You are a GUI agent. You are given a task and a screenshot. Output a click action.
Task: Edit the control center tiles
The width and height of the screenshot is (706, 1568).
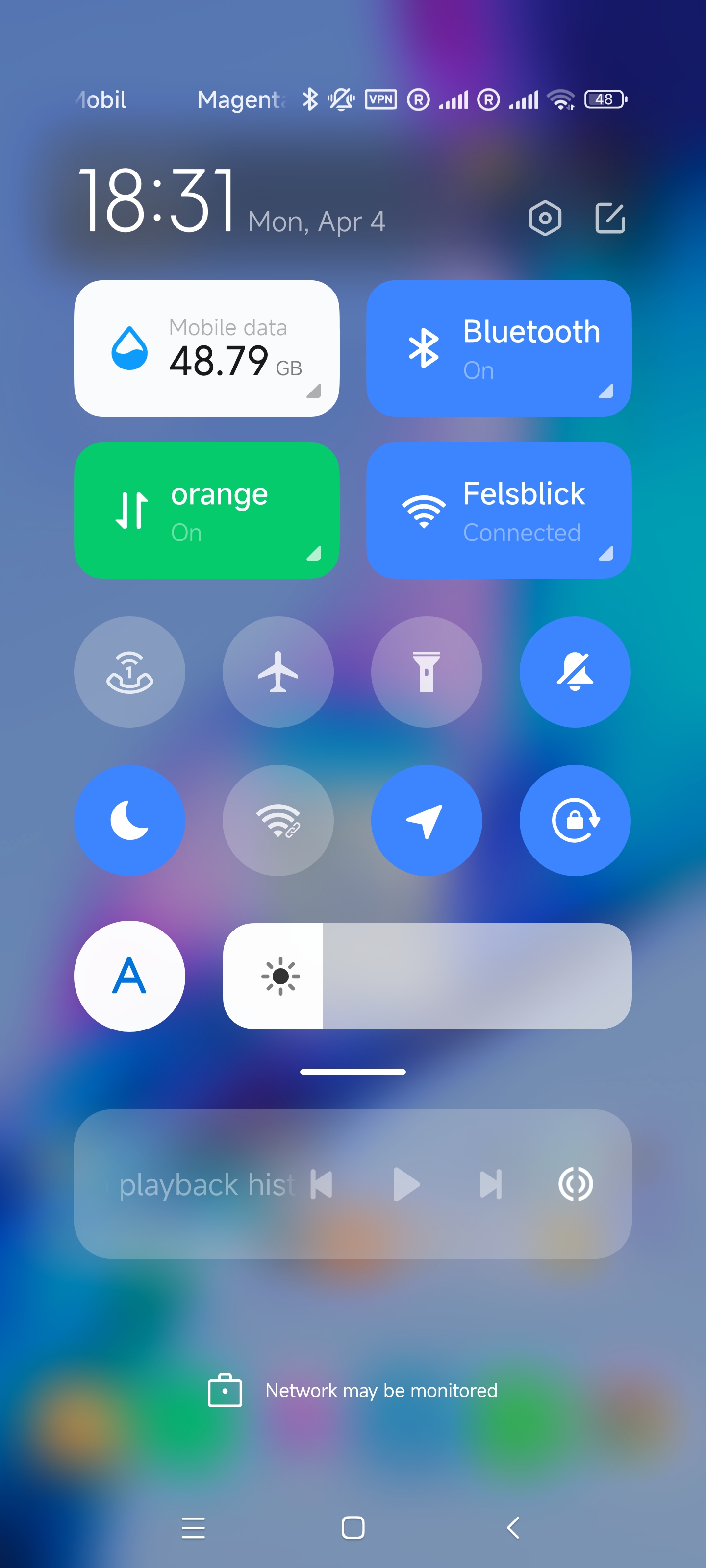(x=610, y=218)
